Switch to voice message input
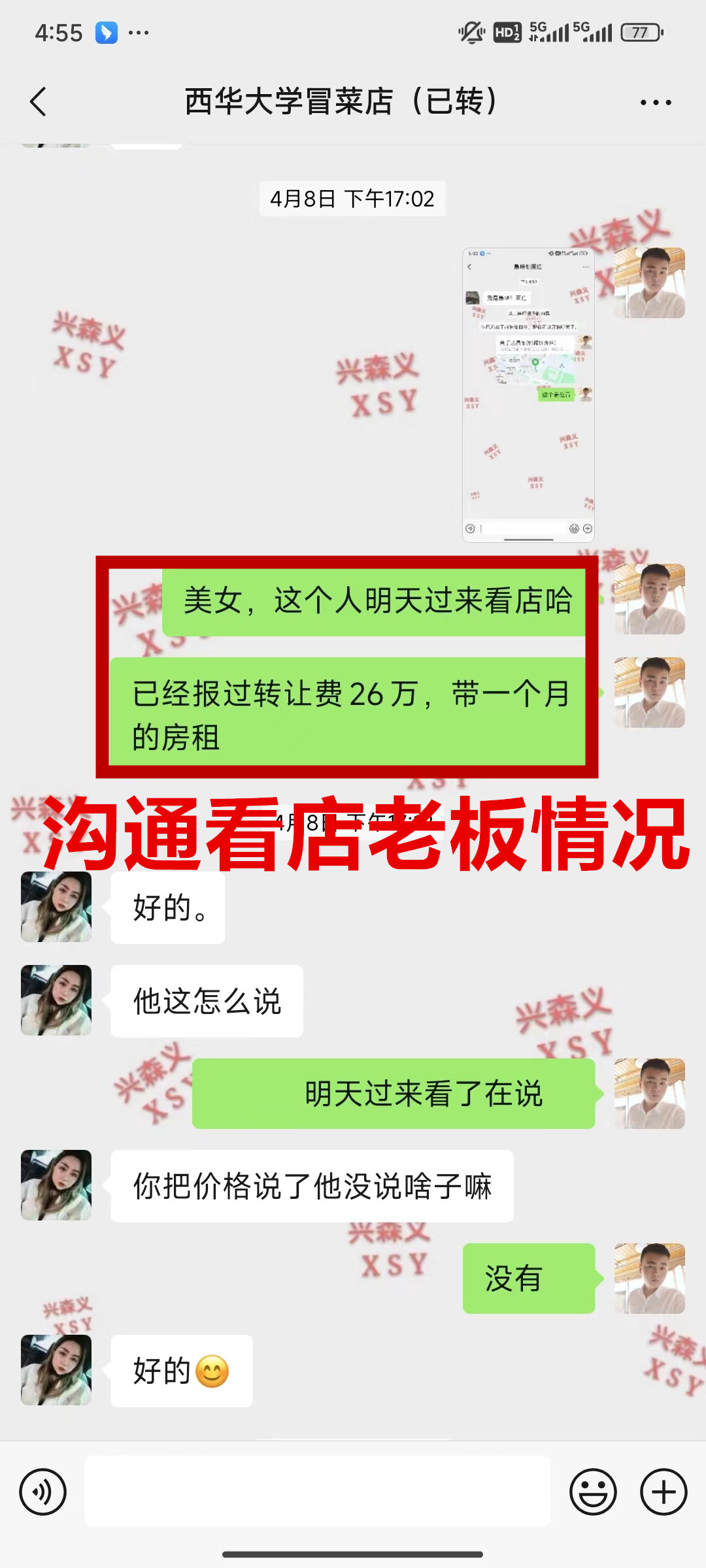706x1568 pixels. (x=43, y=1492)
